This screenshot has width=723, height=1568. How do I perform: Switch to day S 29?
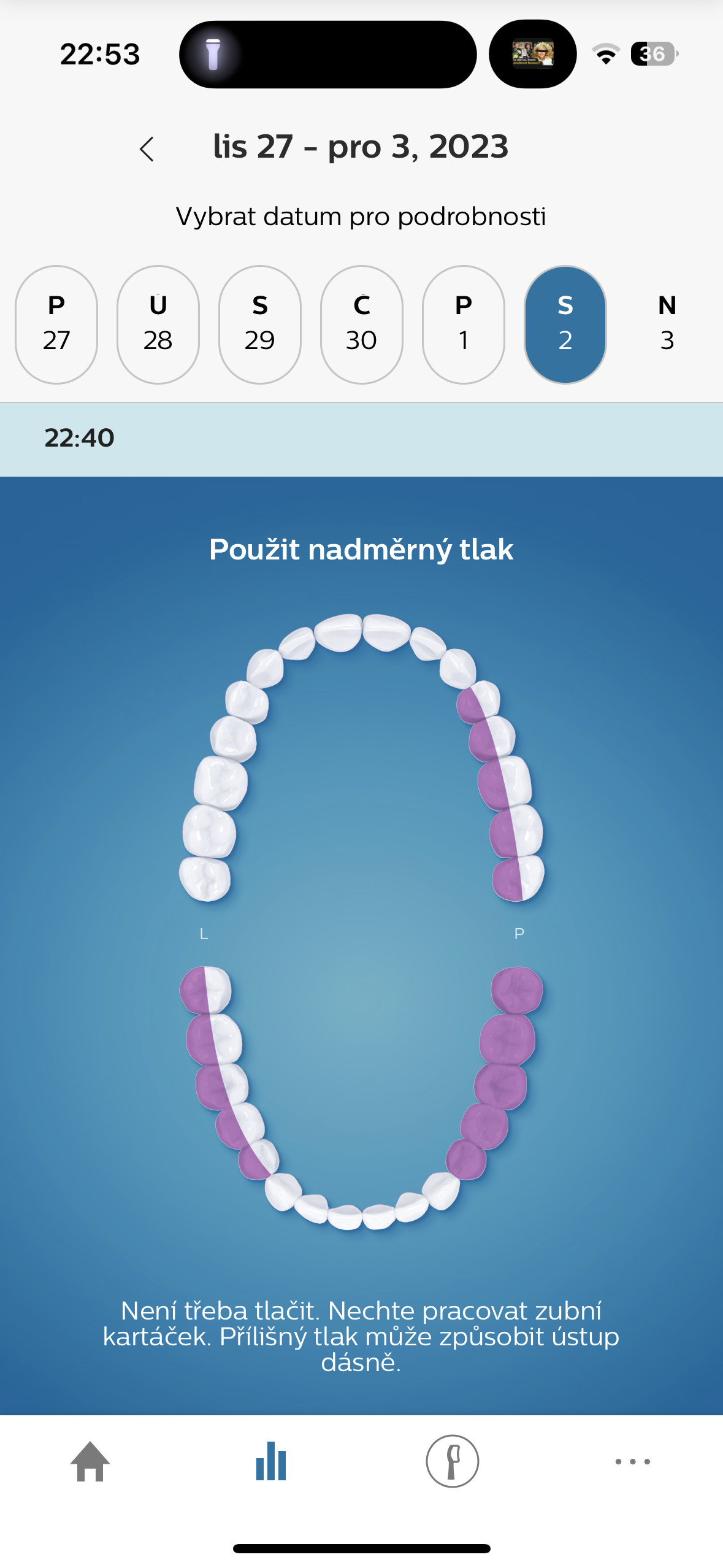coord(260,325)
